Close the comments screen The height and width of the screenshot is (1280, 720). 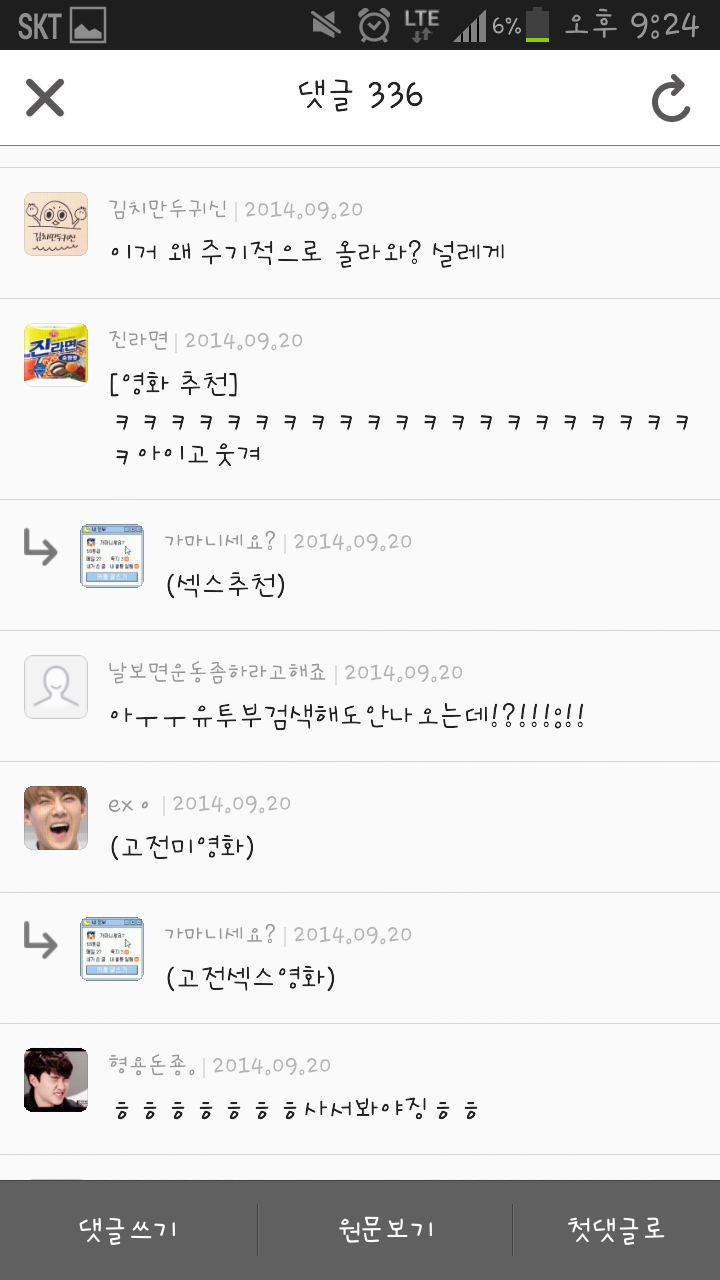coord(45,98)
